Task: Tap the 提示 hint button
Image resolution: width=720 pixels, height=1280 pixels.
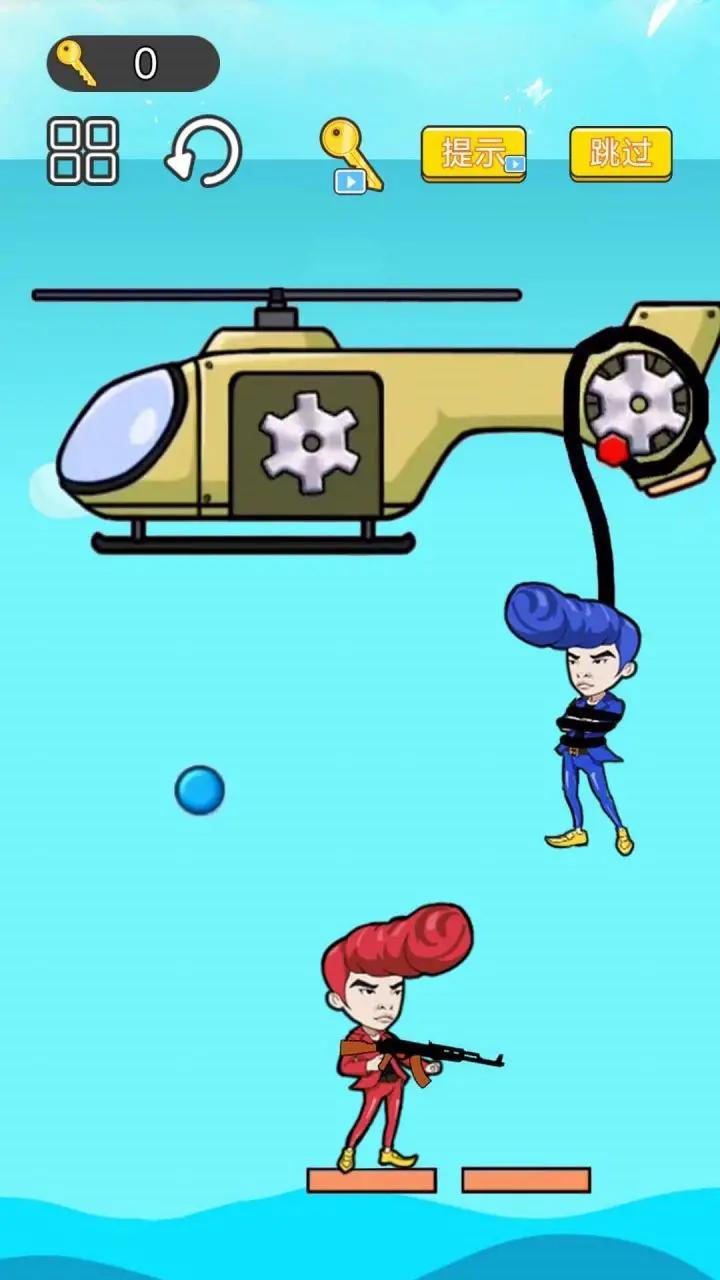Action: [x=473, y=153]
